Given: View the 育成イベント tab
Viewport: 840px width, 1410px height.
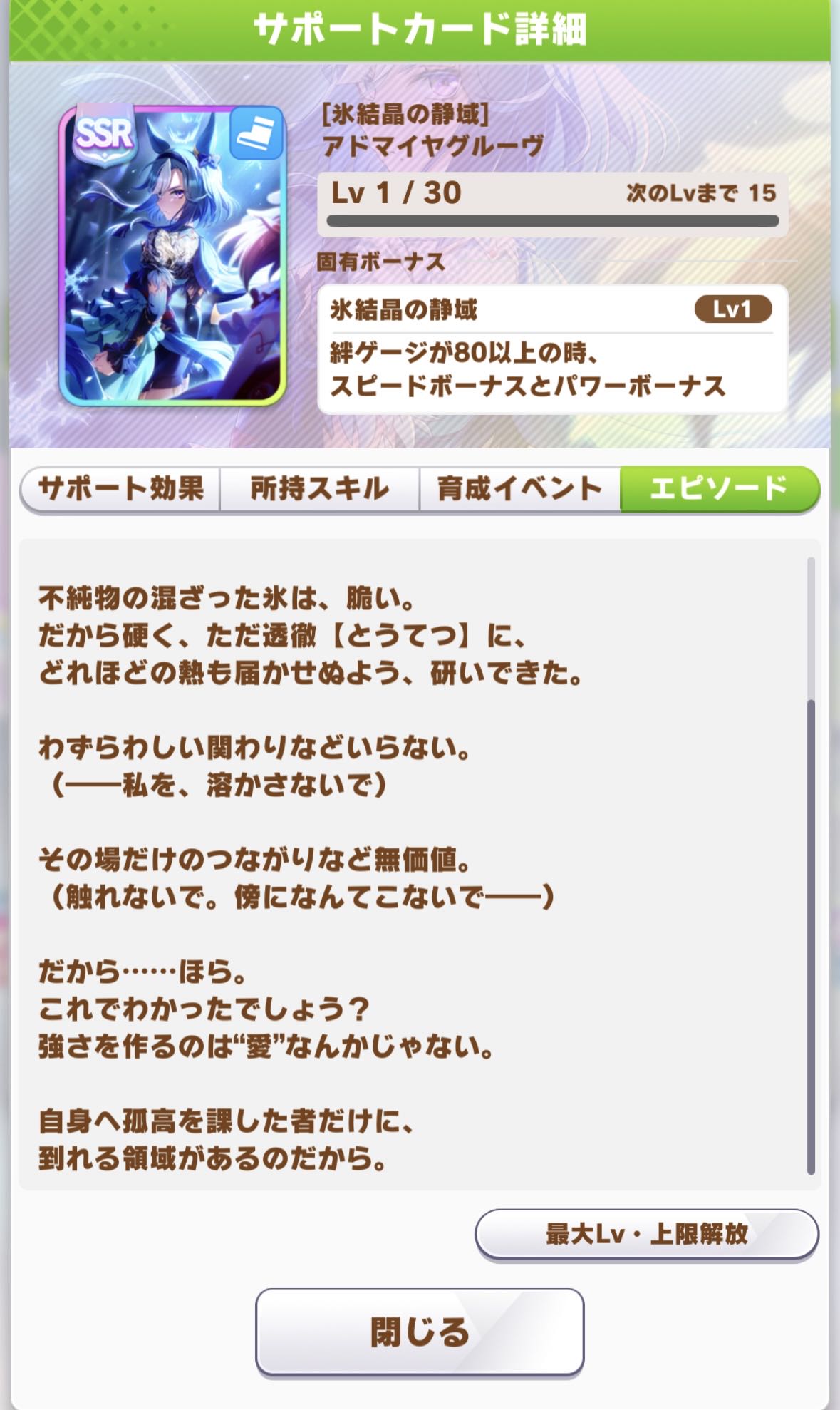Looking at the screenshot, I should coord(519,489).
